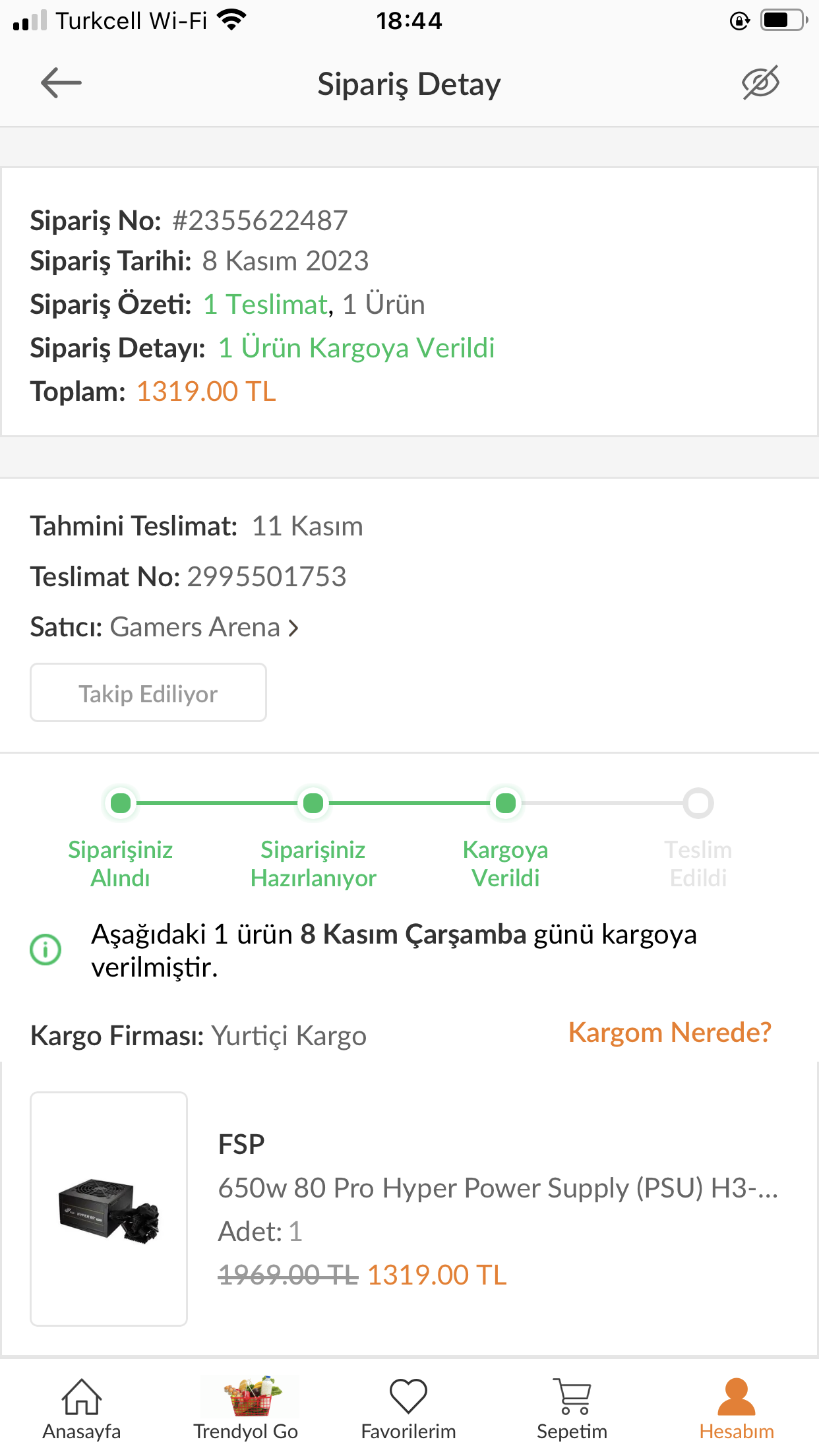This screenshot has width=819, height=1456.
Task: Open the Gamers Arena seller page
Action: (204, 627)
